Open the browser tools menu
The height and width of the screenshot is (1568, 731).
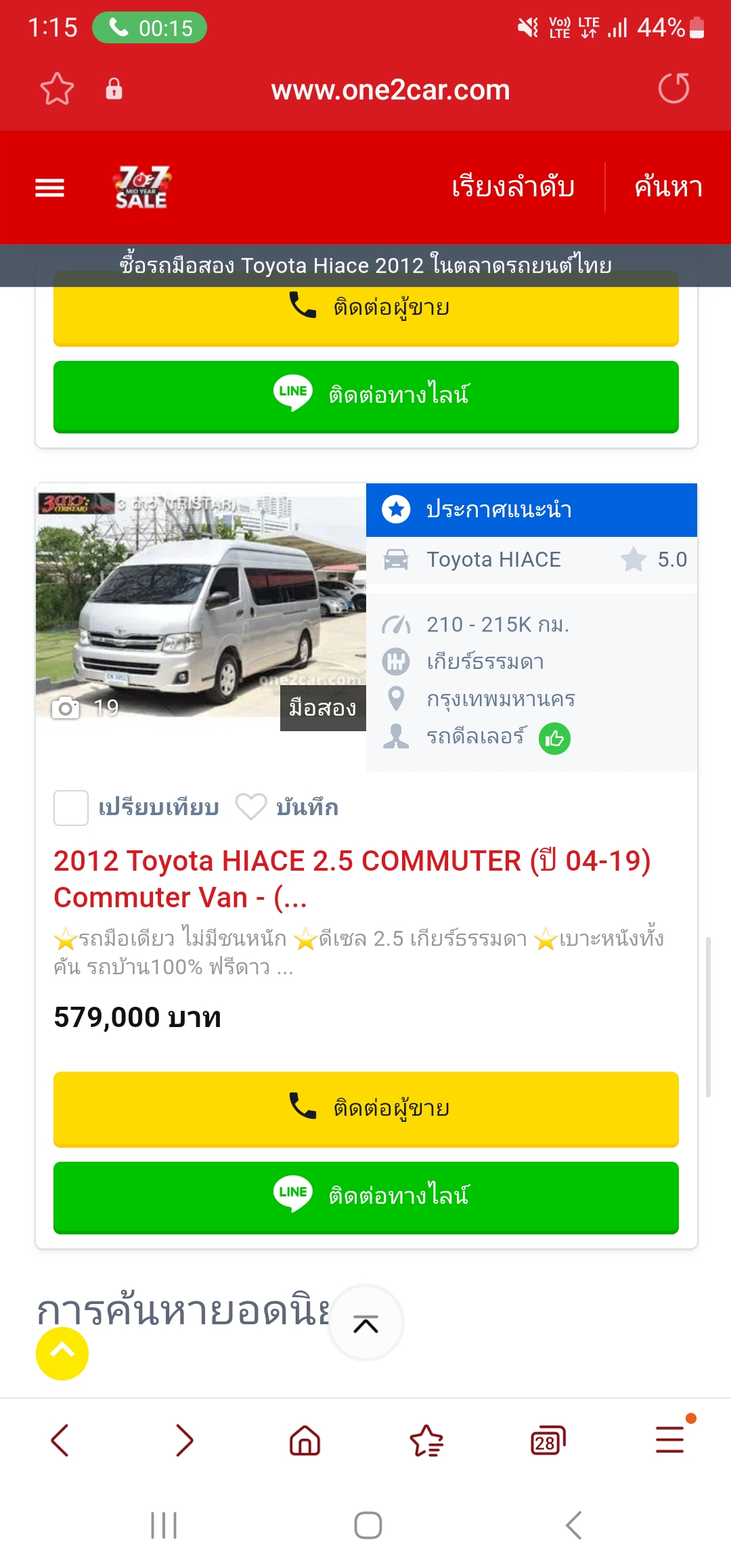669,1440
